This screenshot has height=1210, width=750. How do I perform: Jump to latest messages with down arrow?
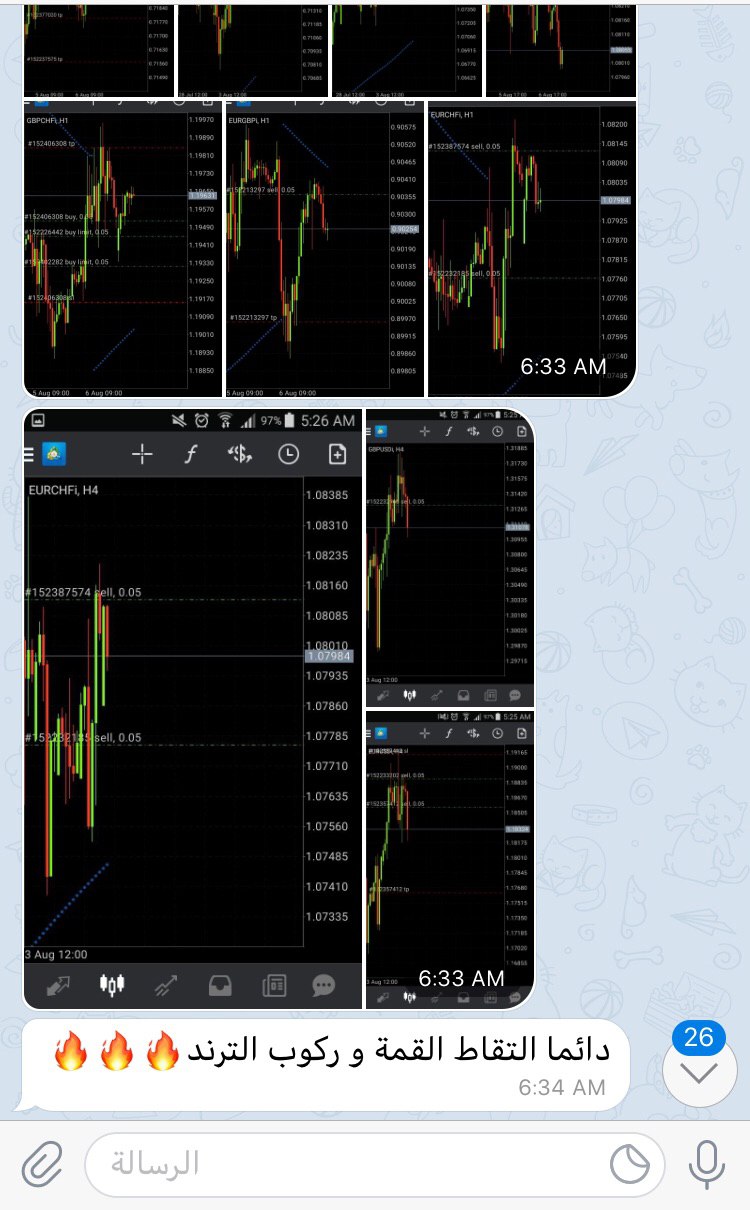click(699, 1072)
